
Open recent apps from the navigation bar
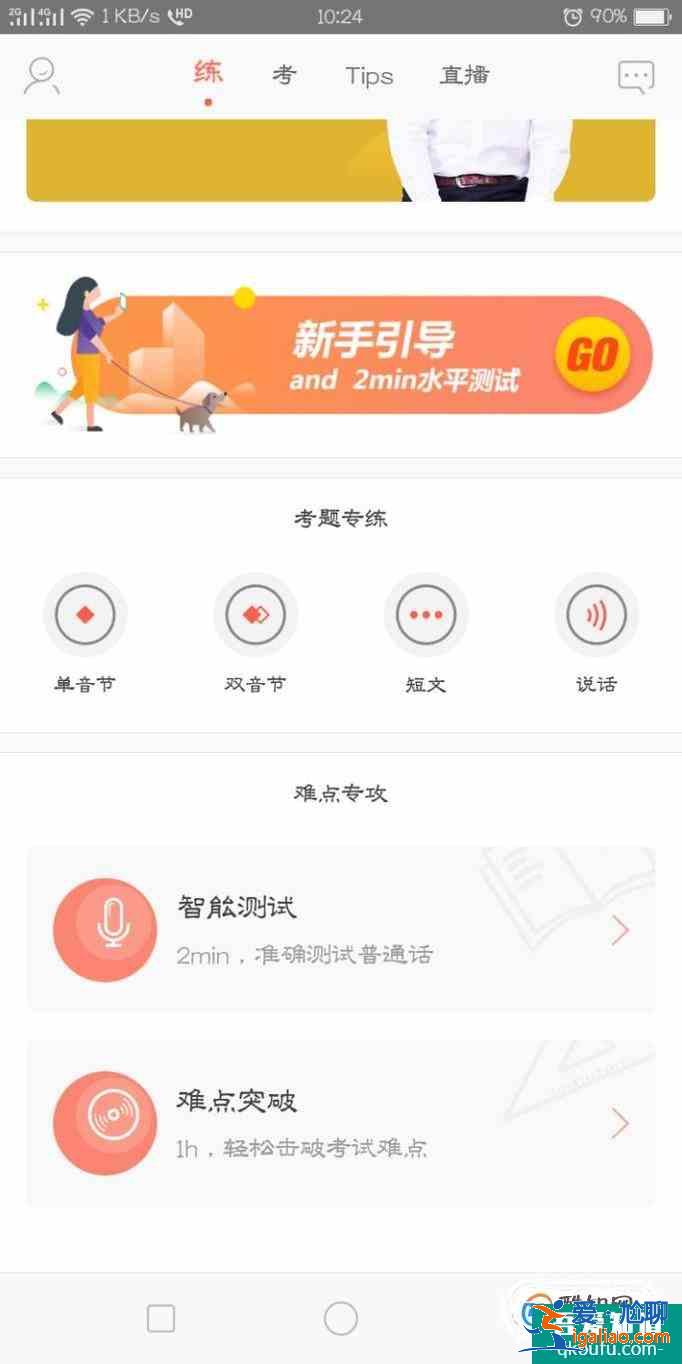[161, 1318]
